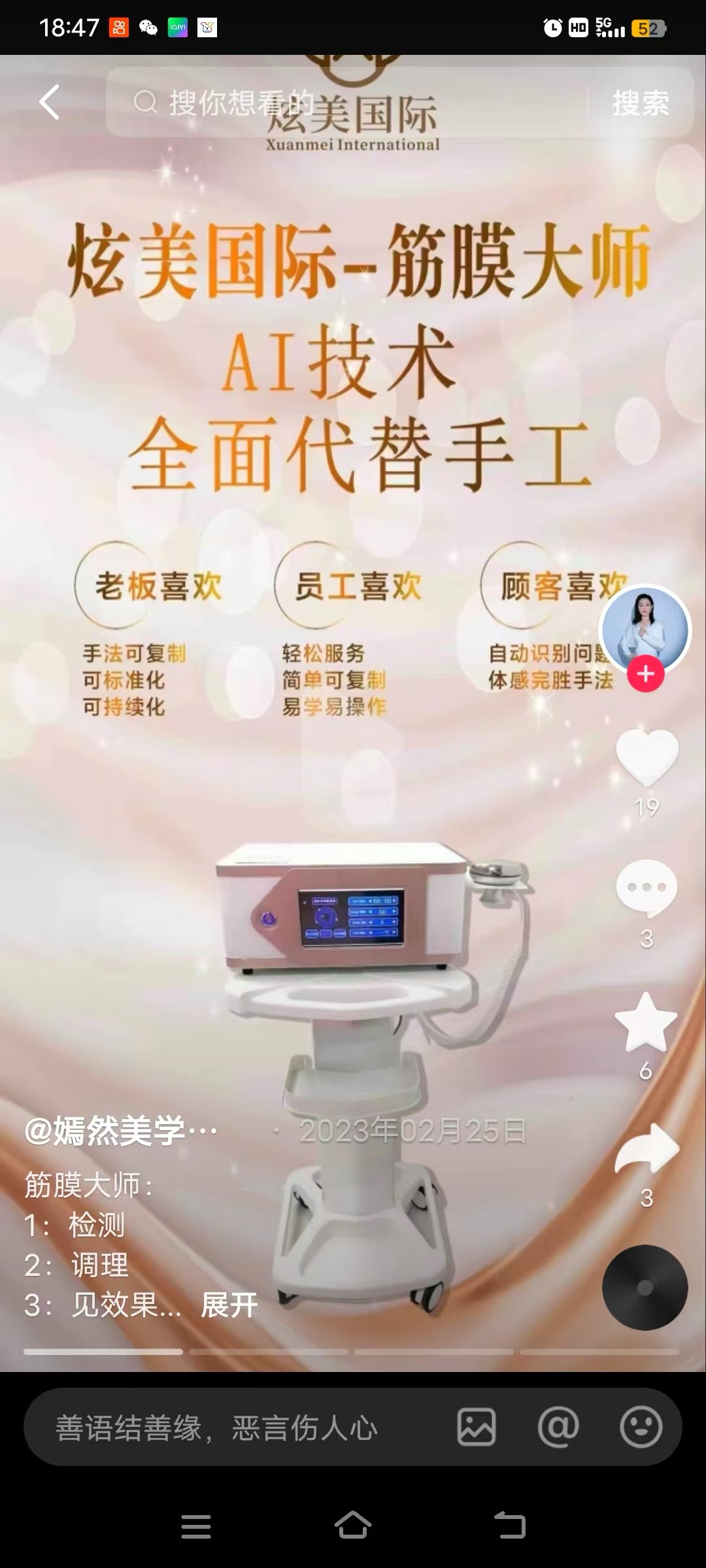Open the spinning music disc

pos(645,1287)
